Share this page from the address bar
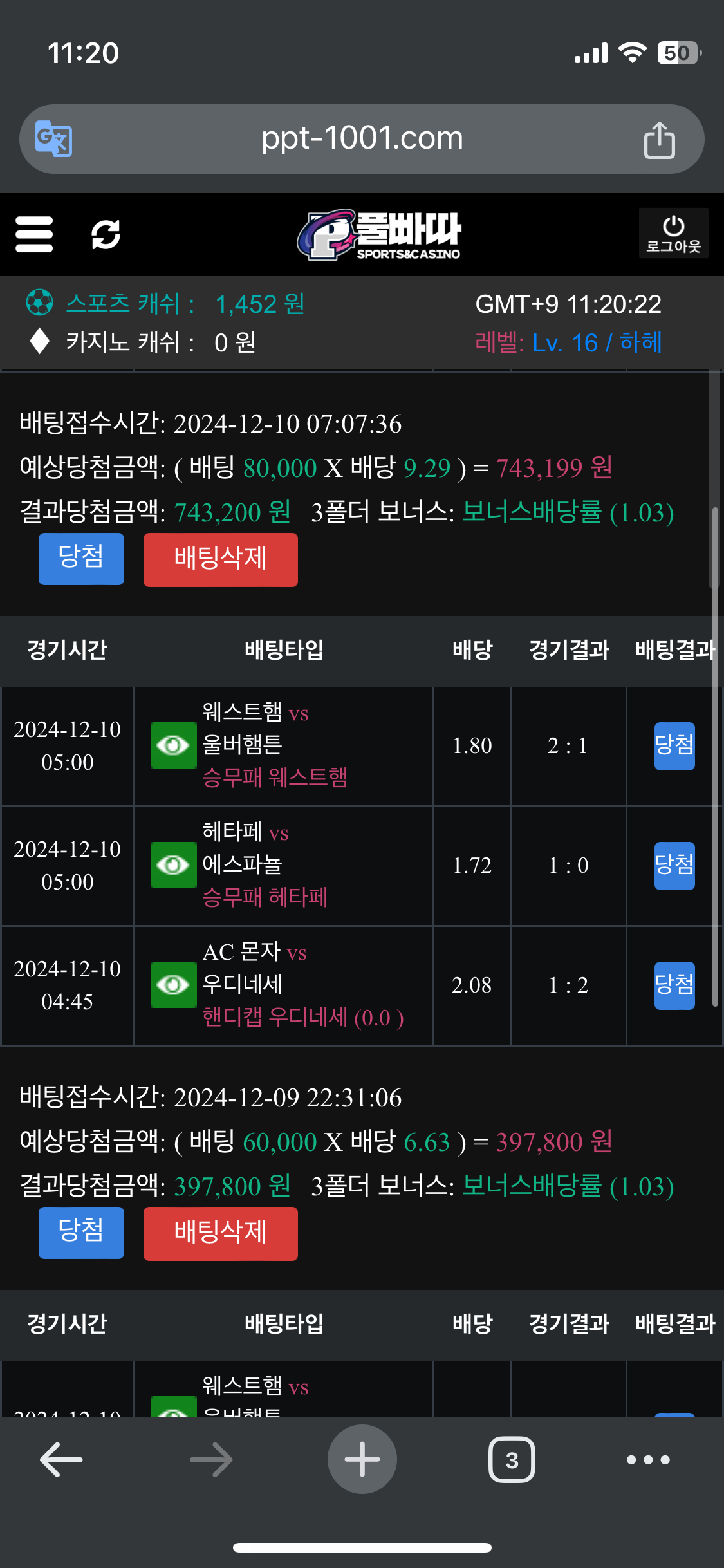The width and height of the screenshot is (724, 1568). click(659, 140)
